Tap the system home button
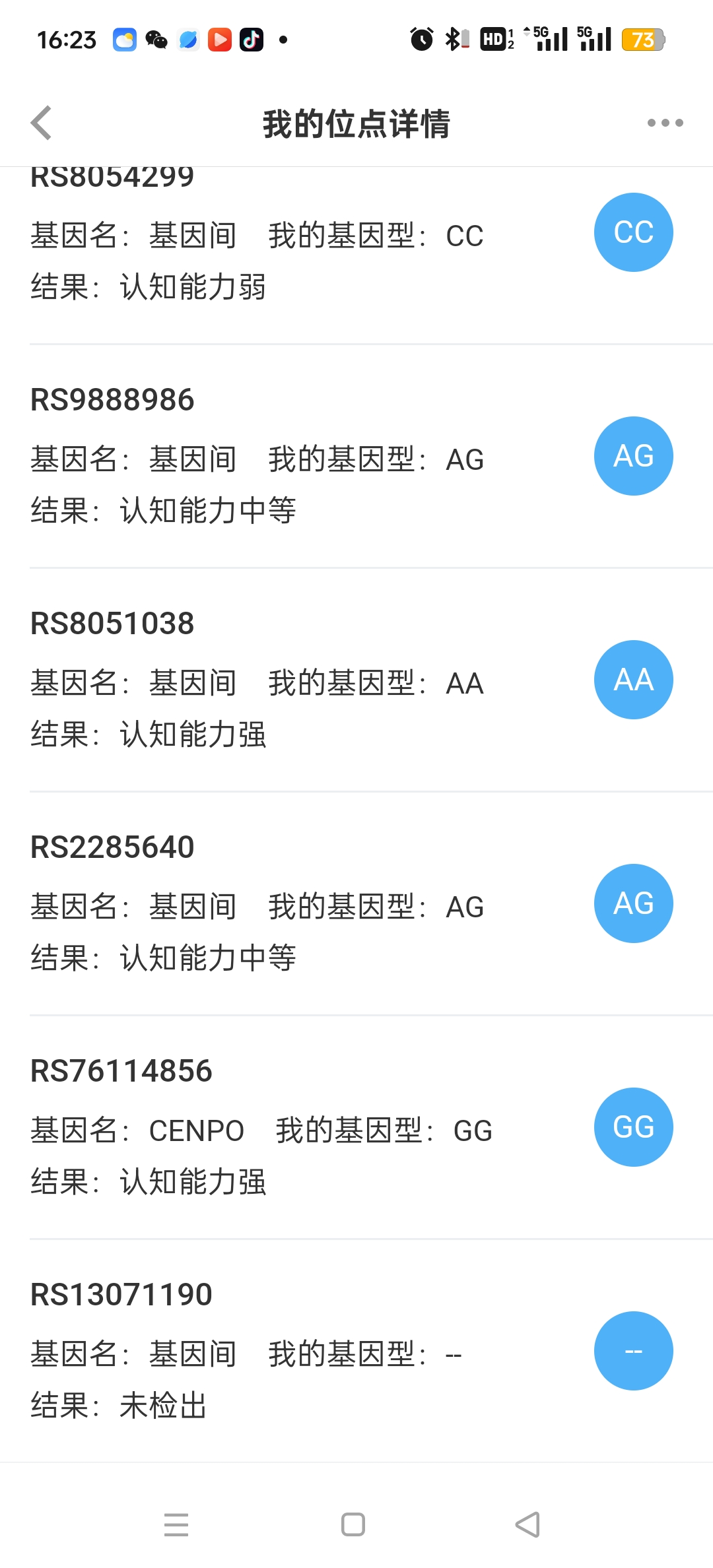The width and height of the screenshot is (713, 1568). (353, 1524)
